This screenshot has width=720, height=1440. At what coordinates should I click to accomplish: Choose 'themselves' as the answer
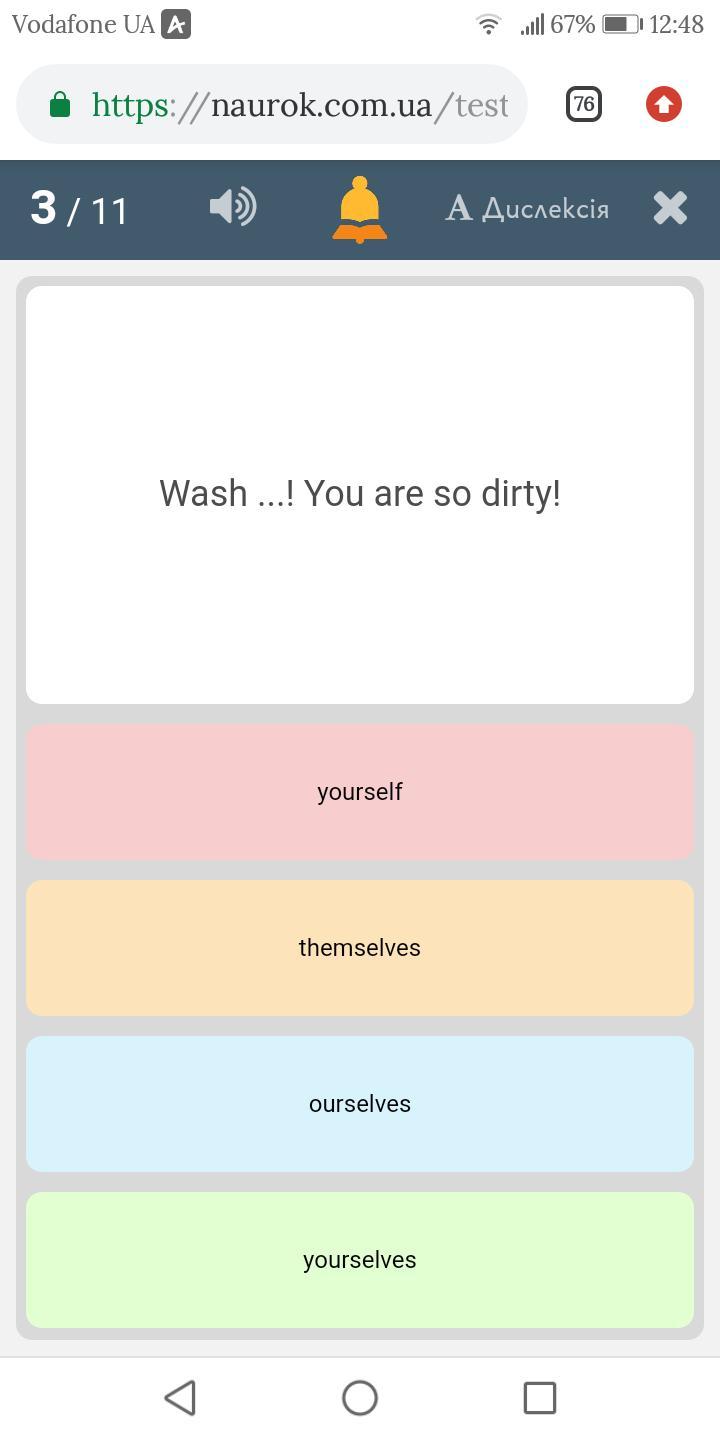tap(360, 948)
